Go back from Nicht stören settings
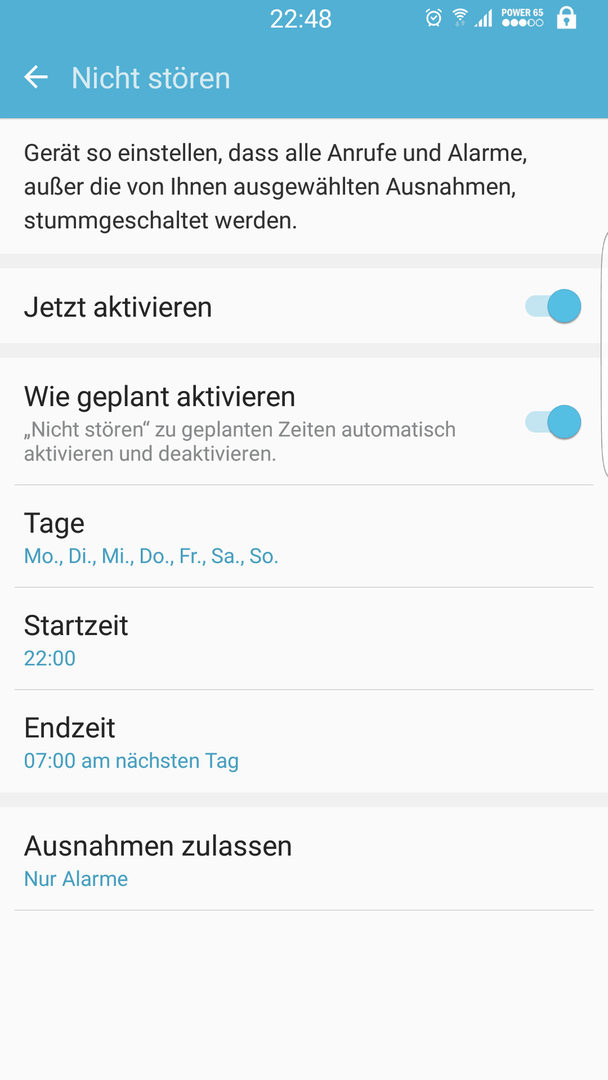 point(36,77)
